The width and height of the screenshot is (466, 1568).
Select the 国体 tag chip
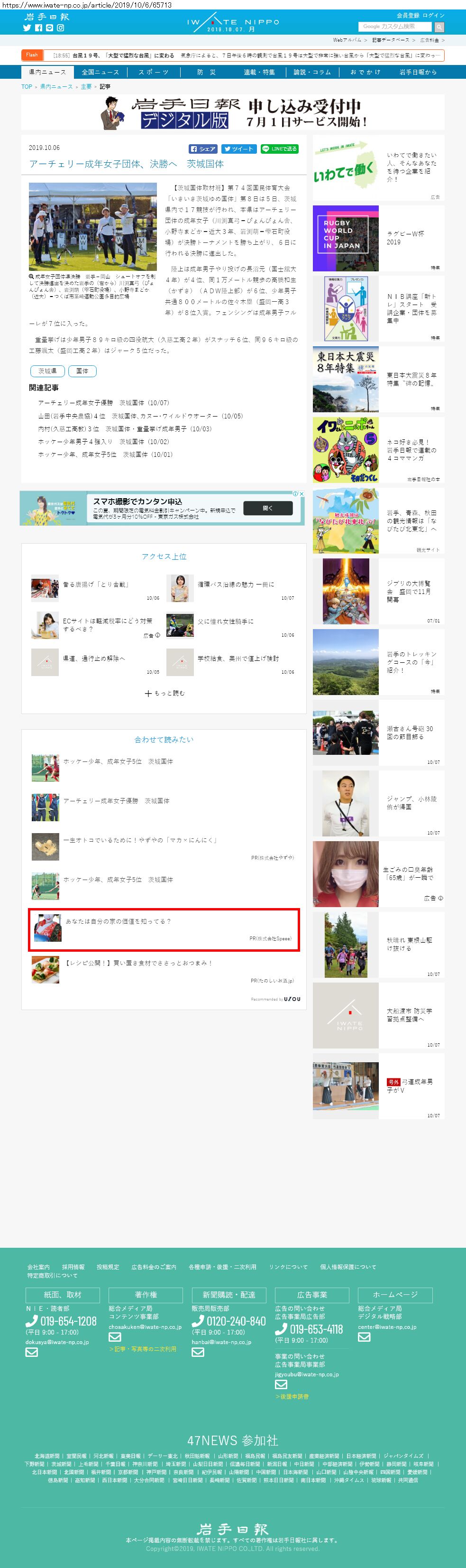[82, 371]
